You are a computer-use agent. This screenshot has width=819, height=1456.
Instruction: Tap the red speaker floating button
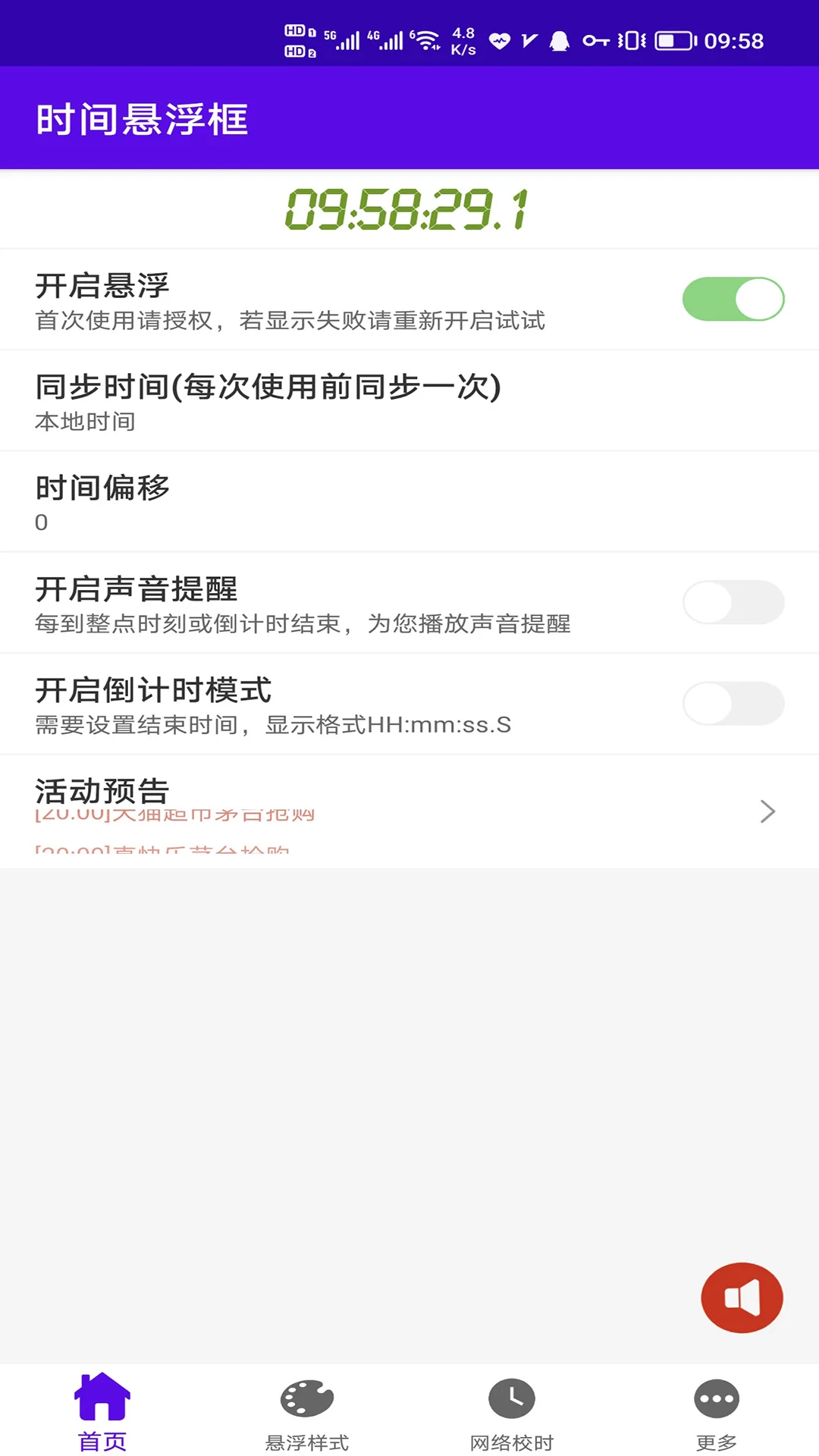pos(742,1298)
